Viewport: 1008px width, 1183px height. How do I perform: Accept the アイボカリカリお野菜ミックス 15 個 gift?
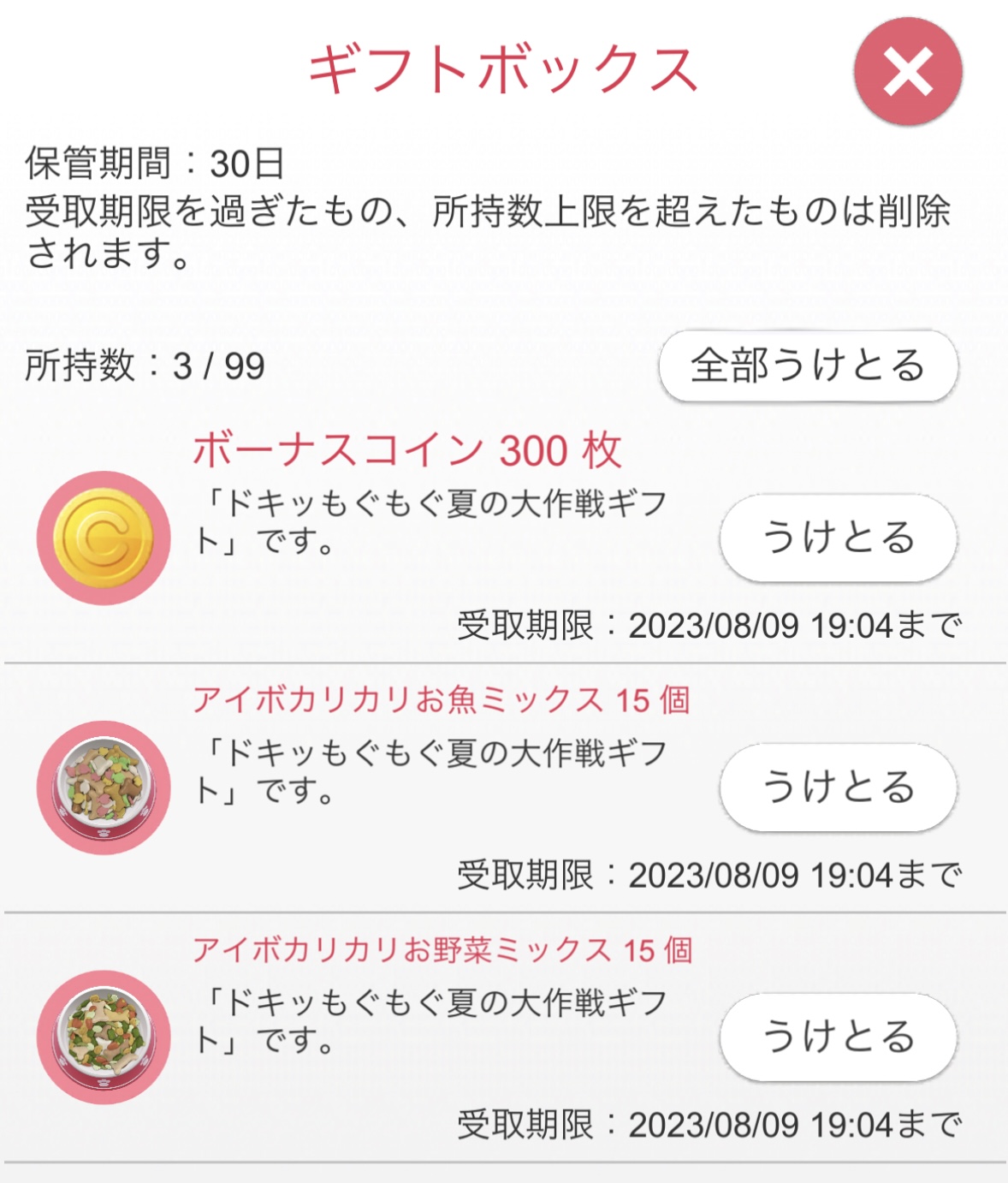click(x=838, y=1037)
